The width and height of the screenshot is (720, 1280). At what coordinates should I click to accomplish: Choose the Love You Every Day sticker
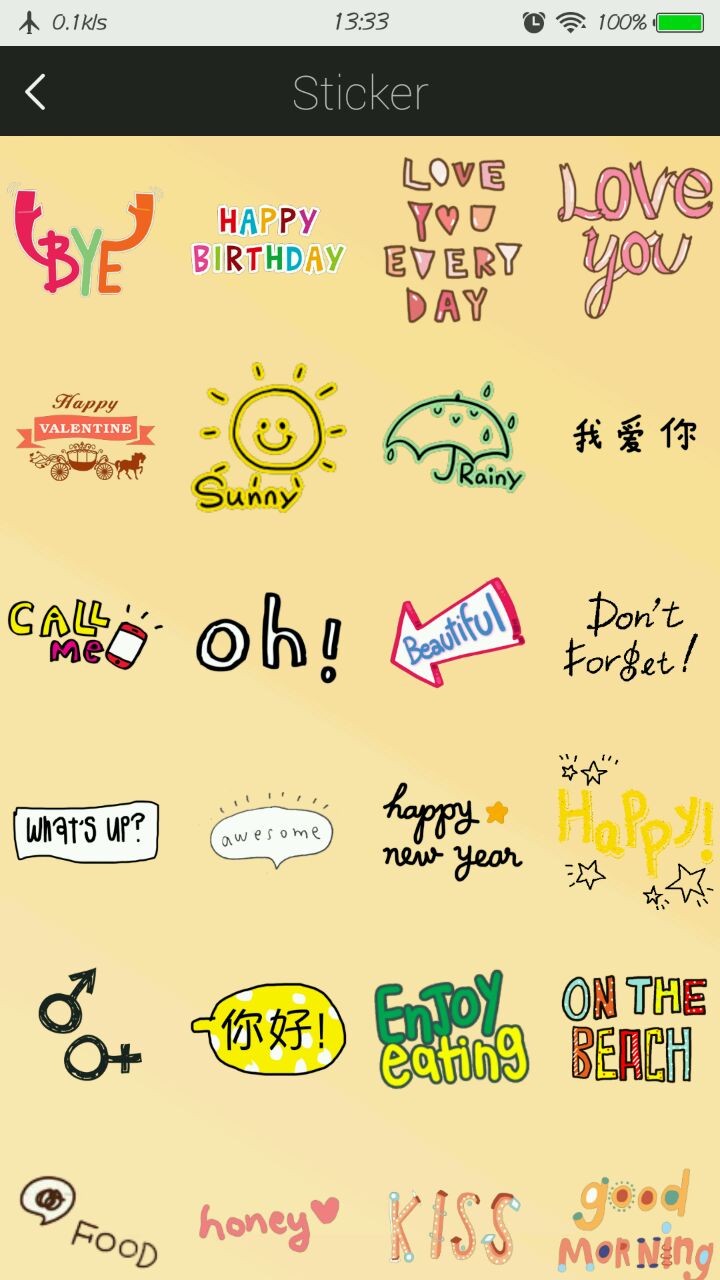pyautogui.click(x=452, y=240)
